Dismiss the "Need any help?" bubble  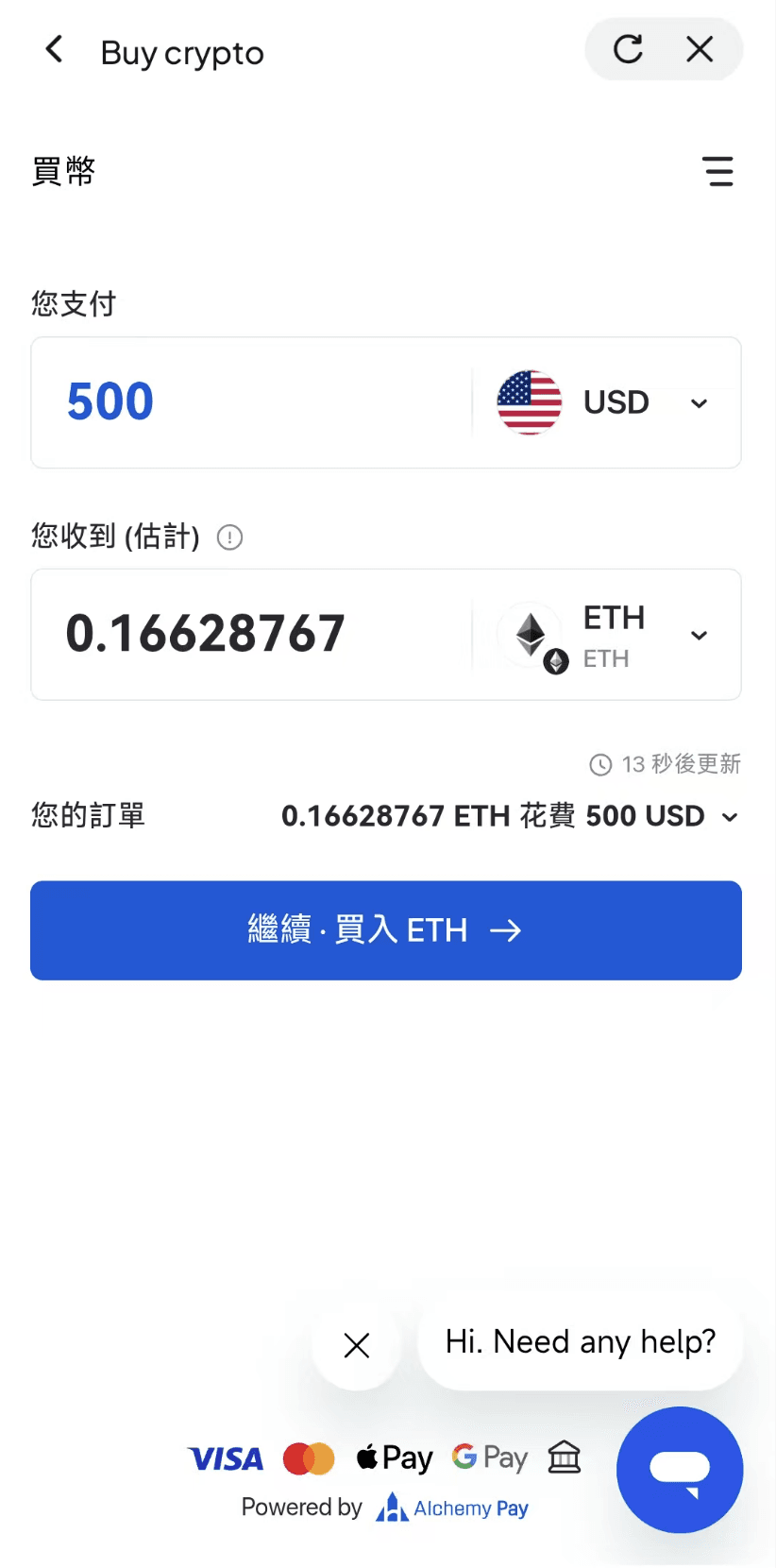click(x=357, y=1345)
